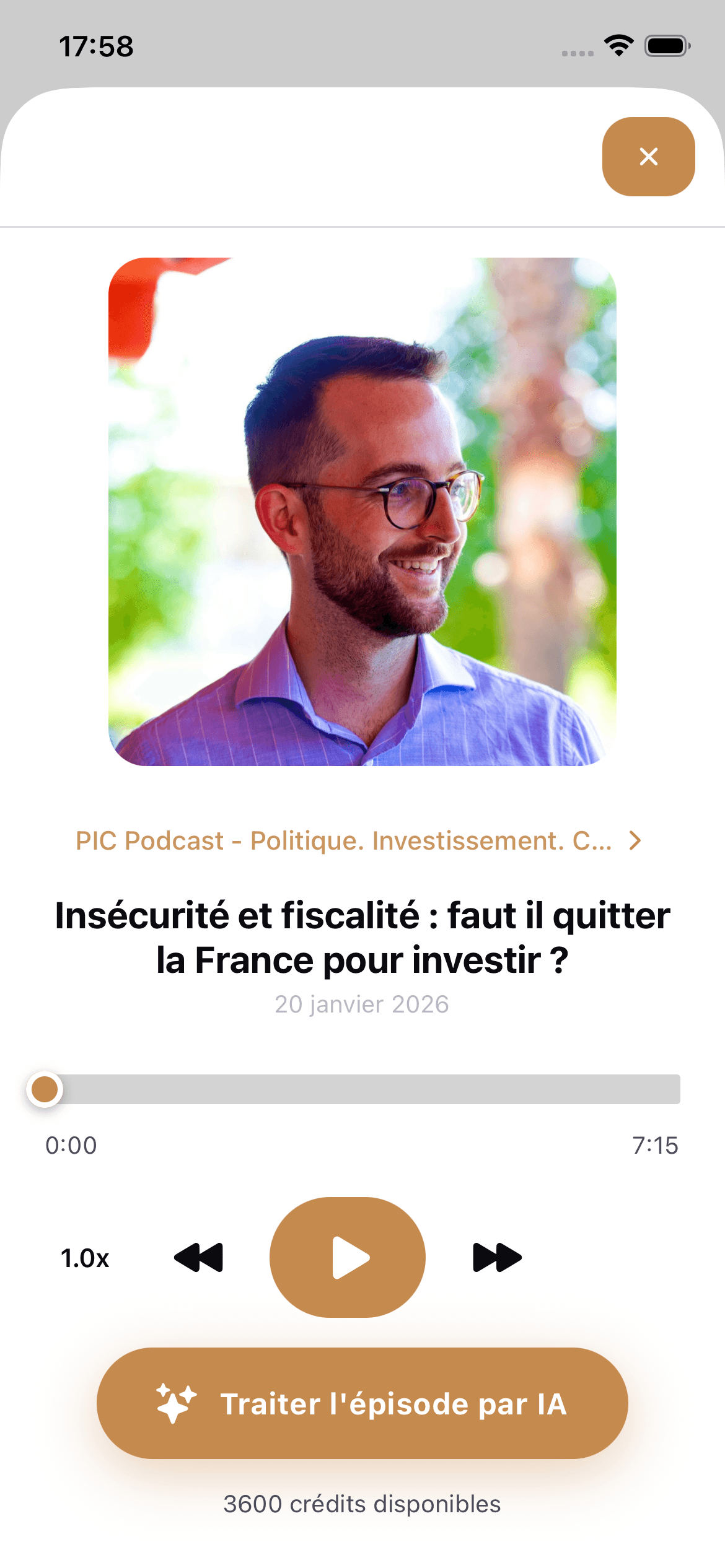This screenshot has width=725, height=1568.
Task: Tap the '3600 crédits disponibles' label
Action: (362, 1504)
